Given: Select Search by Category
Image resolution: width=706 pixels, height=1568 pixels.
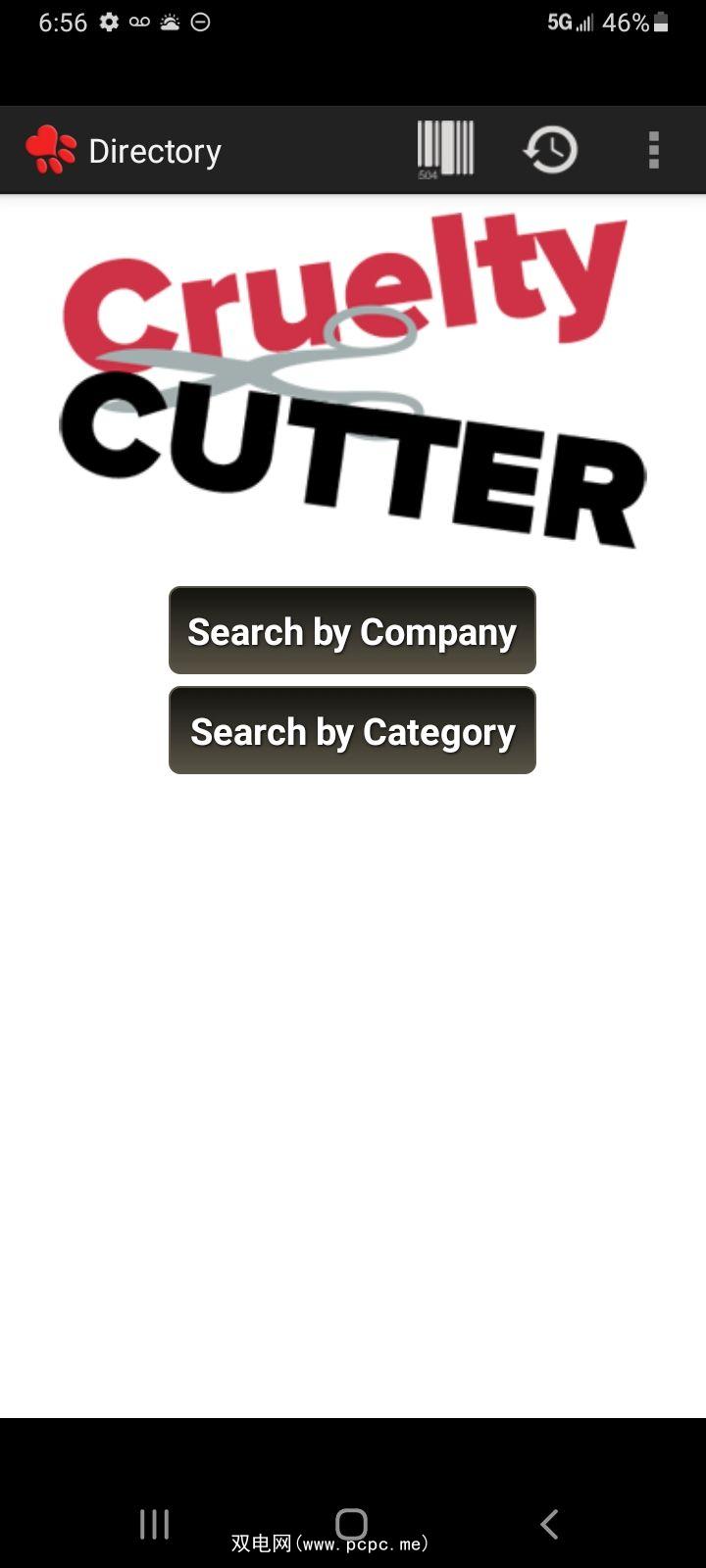Looking at the screenshot, I should click(x=352, y=731).
